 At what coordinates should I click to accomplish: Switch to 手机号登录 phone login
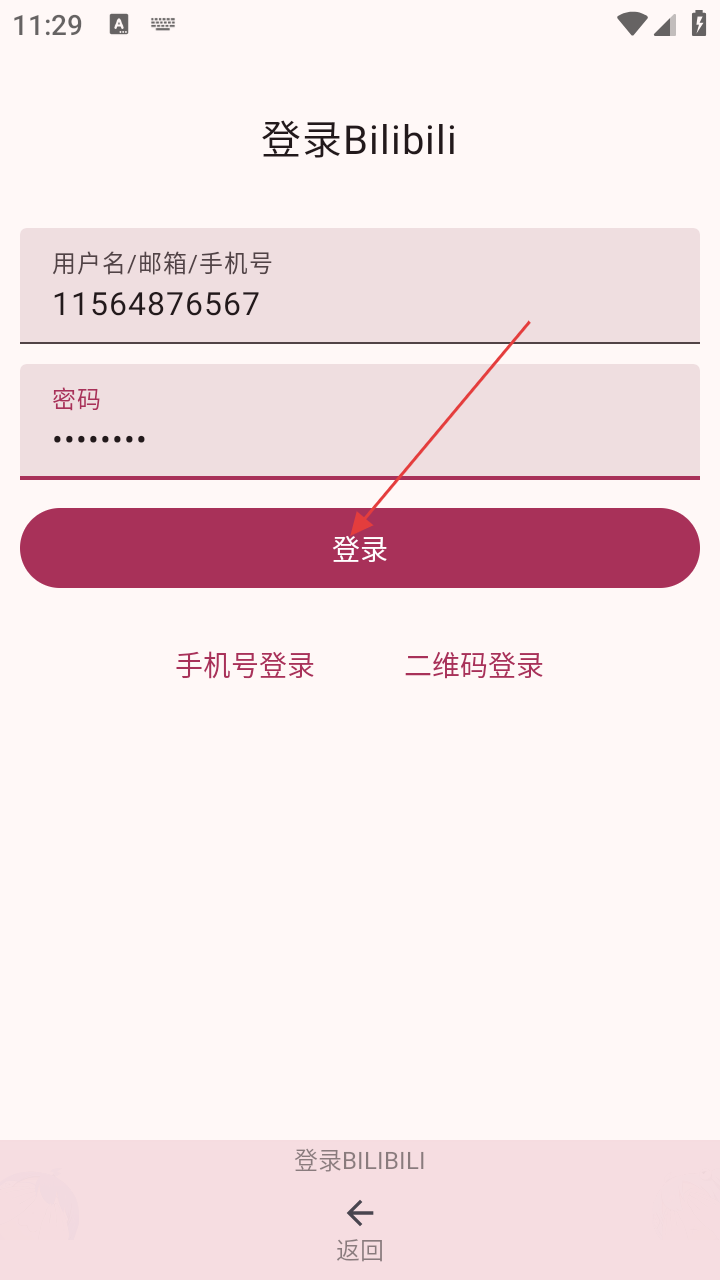[x=245, y=666]
